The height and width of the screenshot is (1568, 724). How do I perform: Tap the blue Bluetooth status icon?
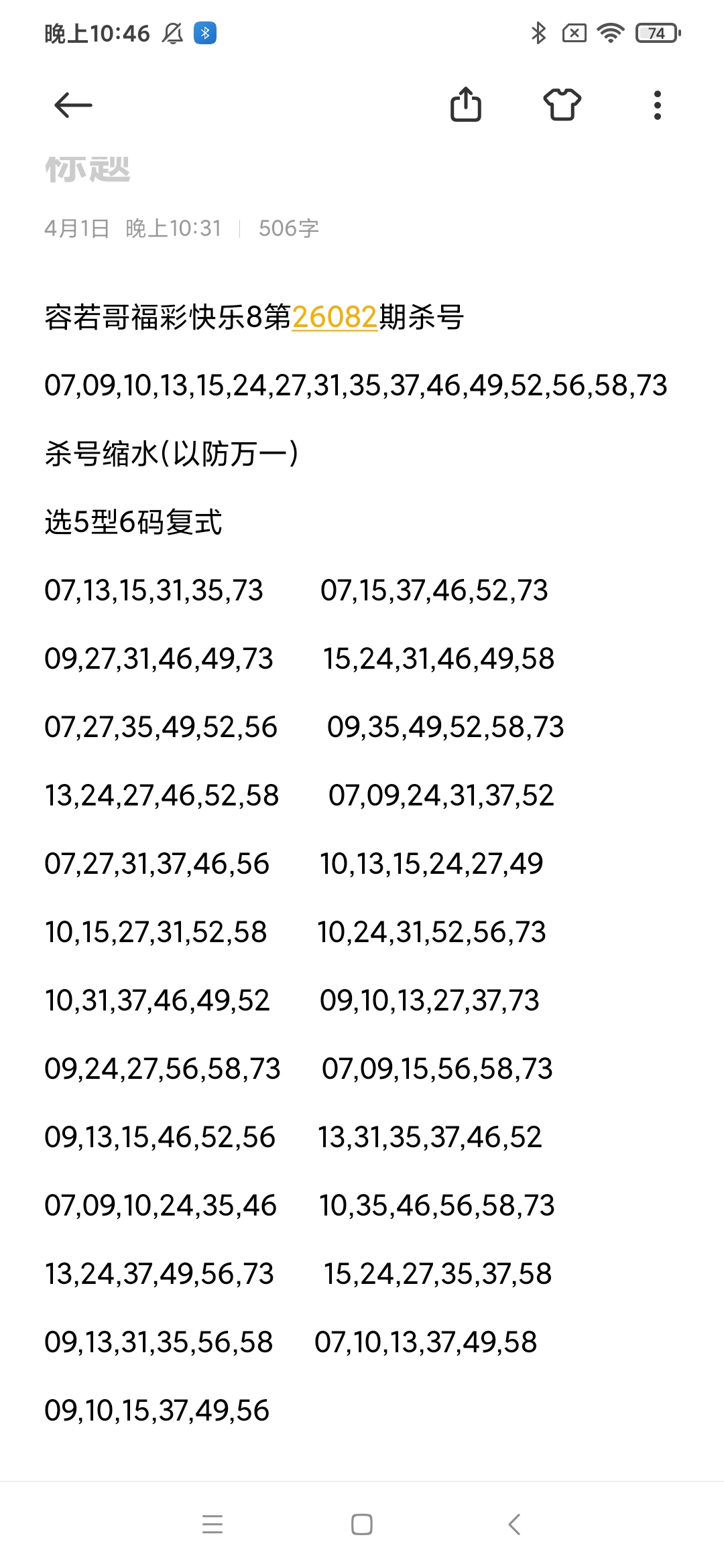[x=205, y=32]
